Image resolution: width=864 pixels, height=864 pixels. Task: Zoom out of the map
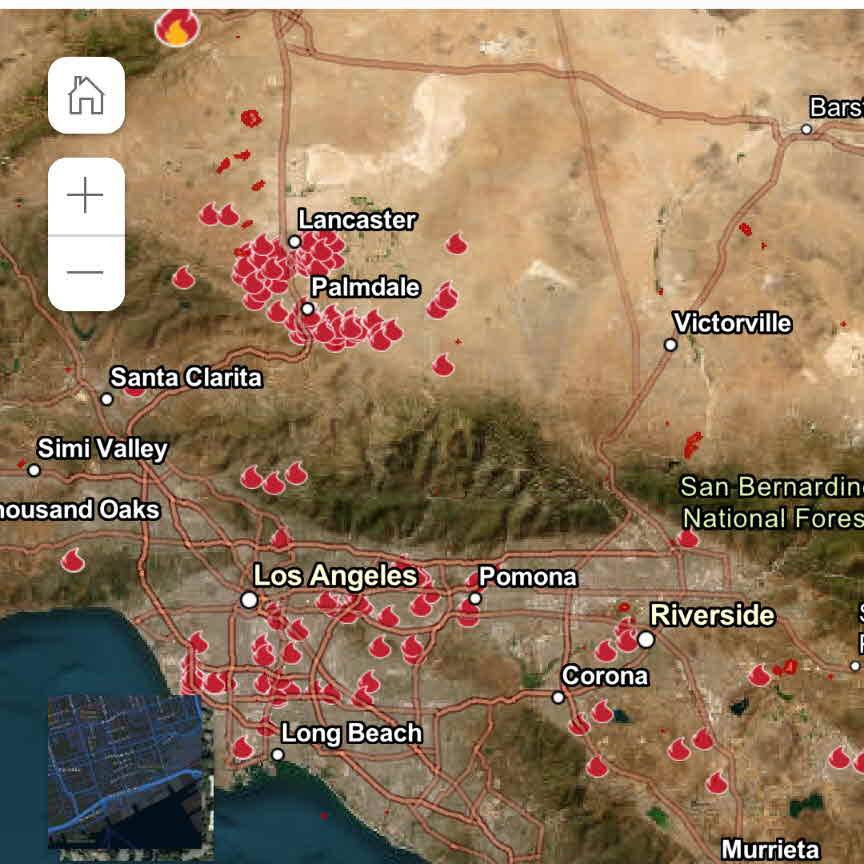tap(86, 272)
